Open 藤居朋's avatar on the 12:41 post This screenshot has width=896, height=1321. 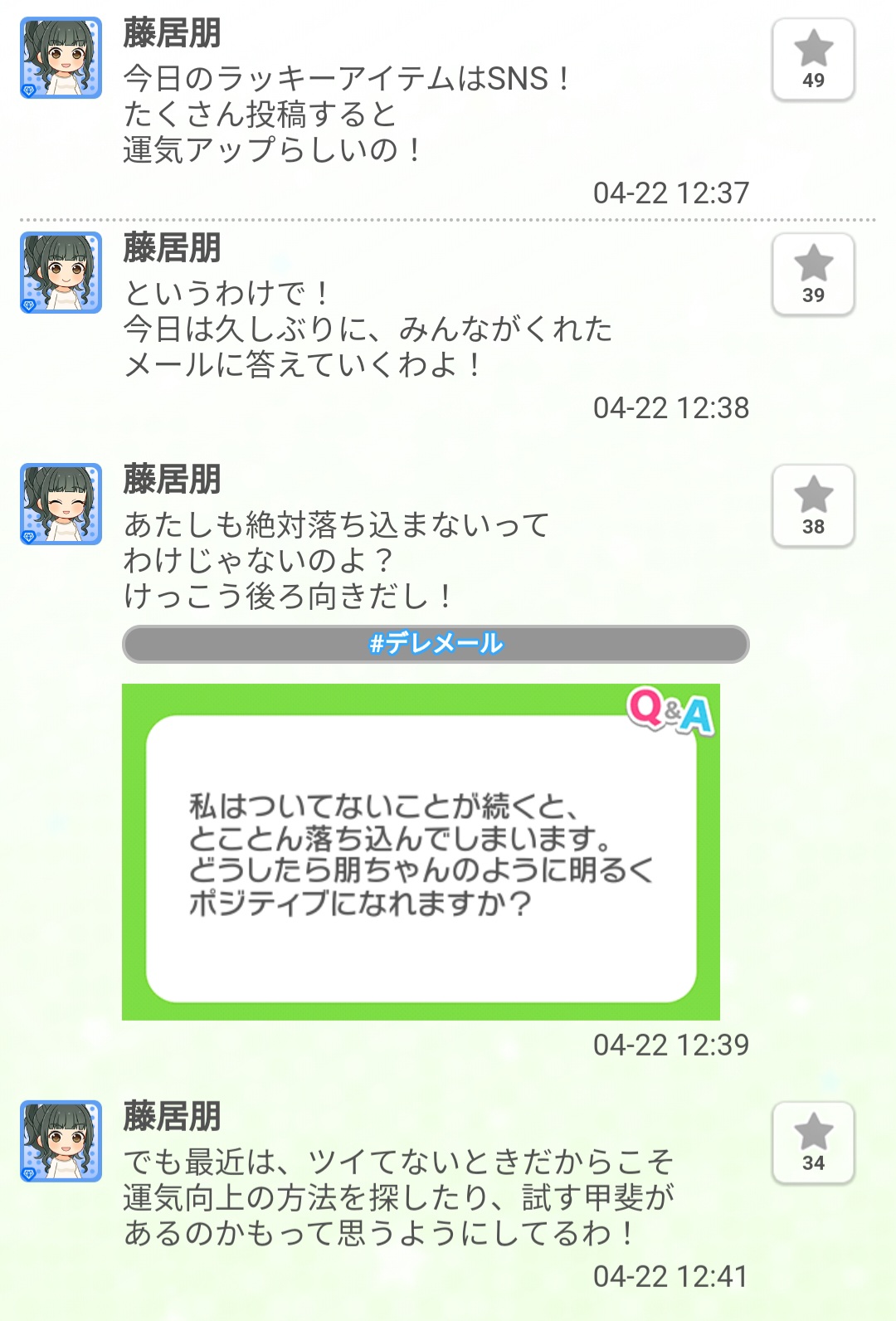pyautogui.click(x=61, y=1141)
